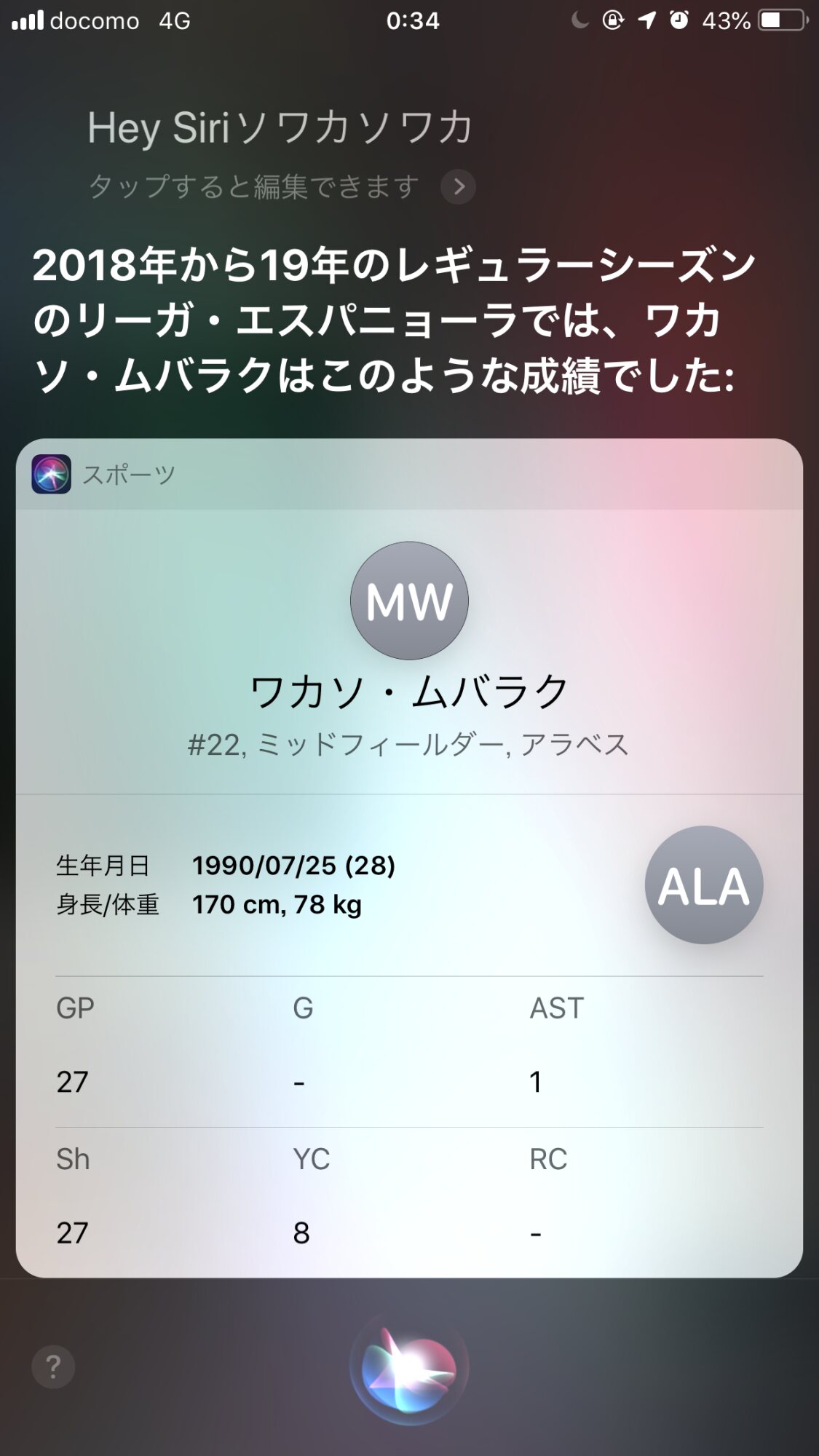Screen dimensions: 819x1456
Task: Edit the "Hey Siri ソワカソワカ" query text
Action: [x=280, y=128]
